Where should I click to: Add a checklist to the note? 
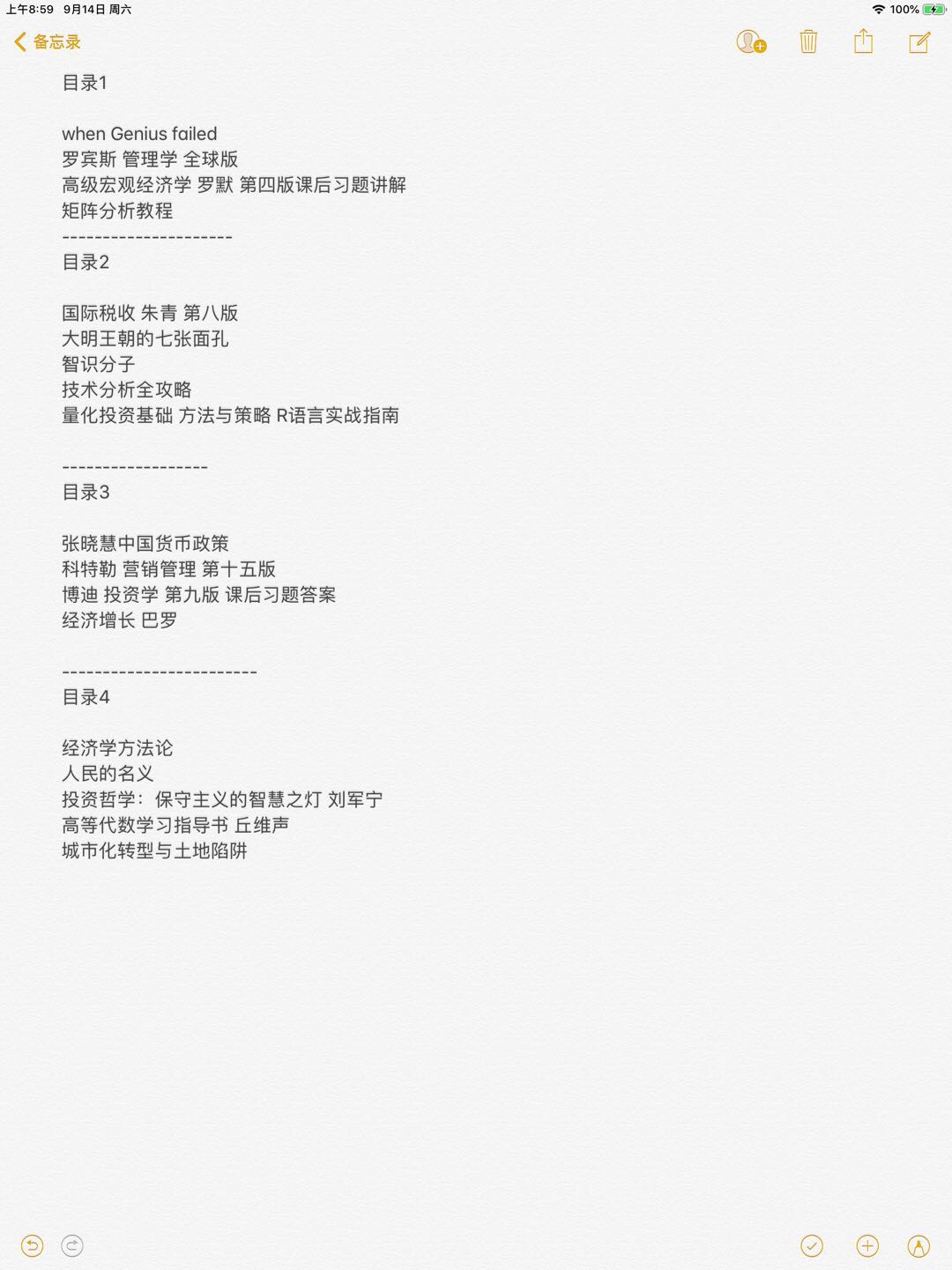pyautogui.click(x=812, y=1245)
